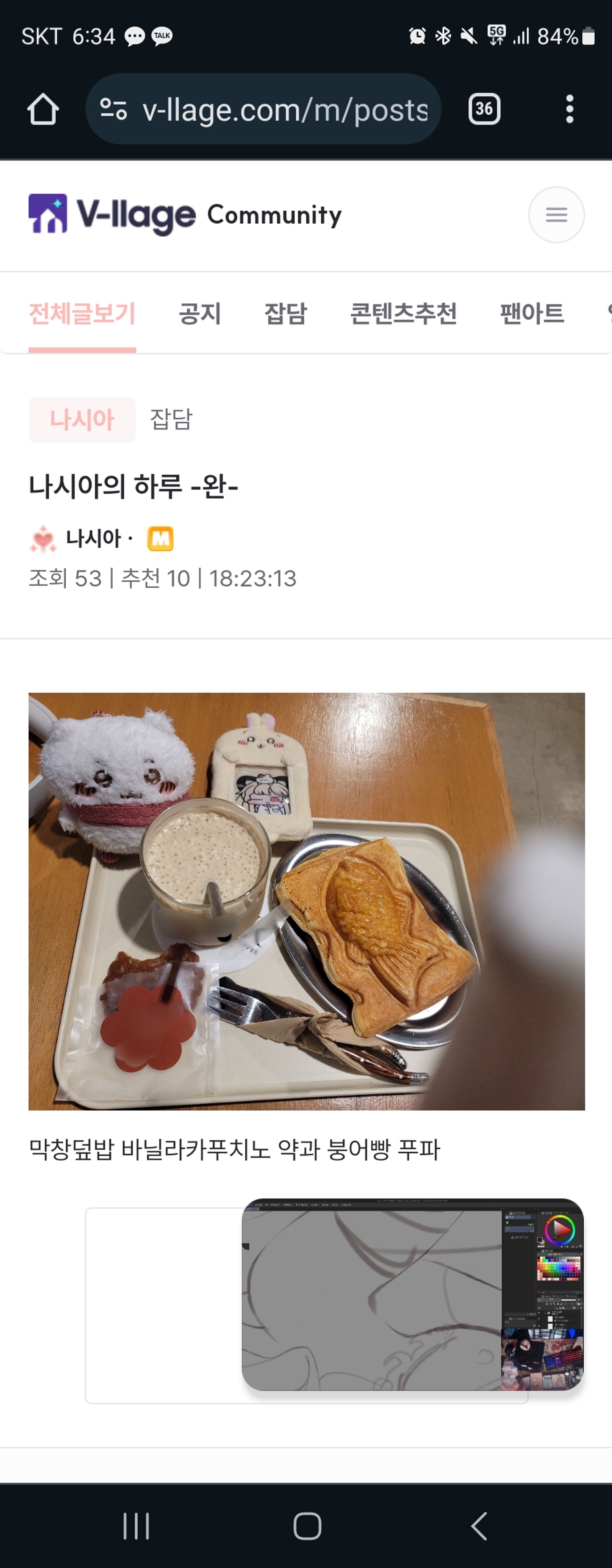This screenshot has width=612, height=1568.
Task: Switch to the 공지 tab
Action: (x=200, y=314)
